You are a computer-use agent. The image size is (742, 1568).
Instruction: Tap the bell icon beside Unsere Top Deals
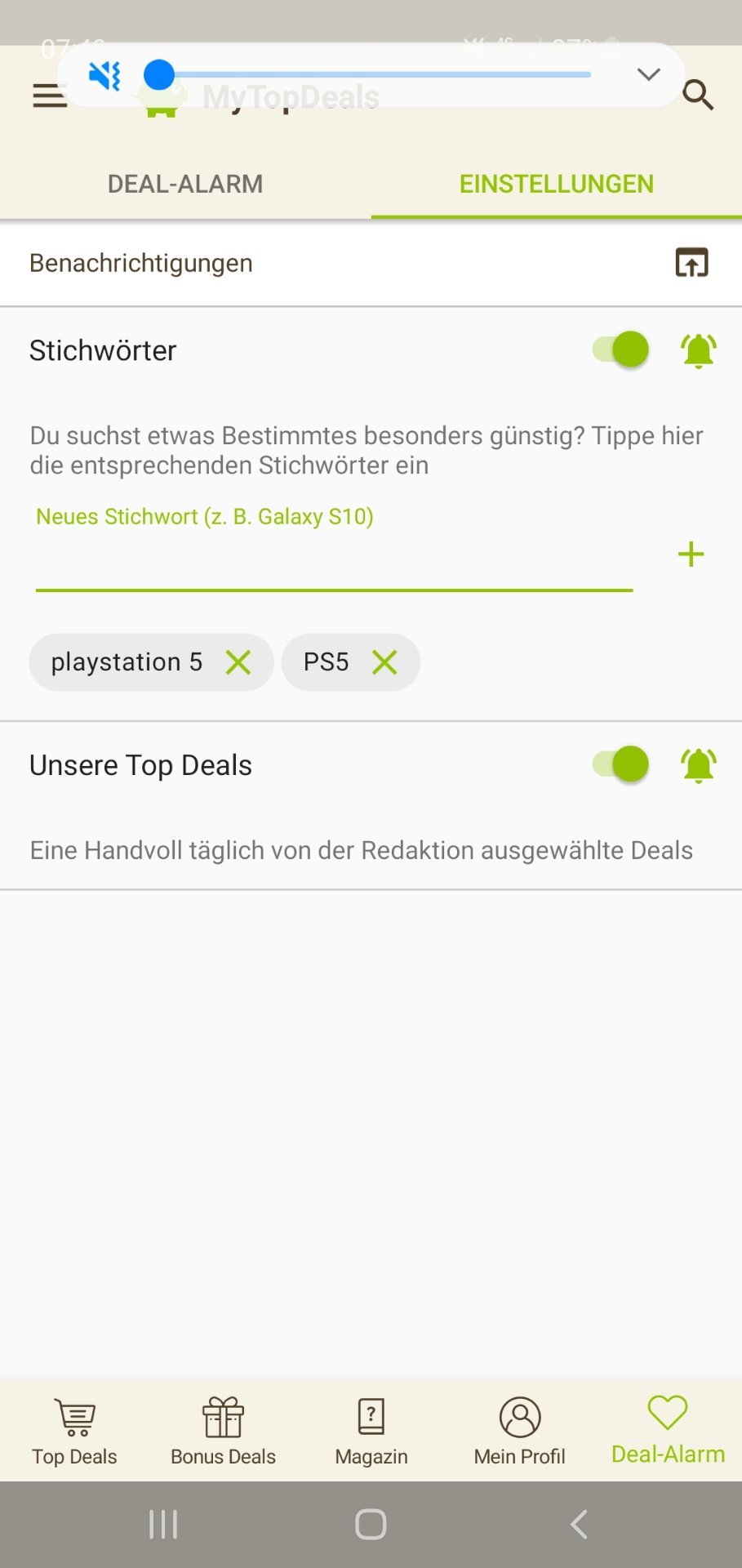[x=698, y=766]
